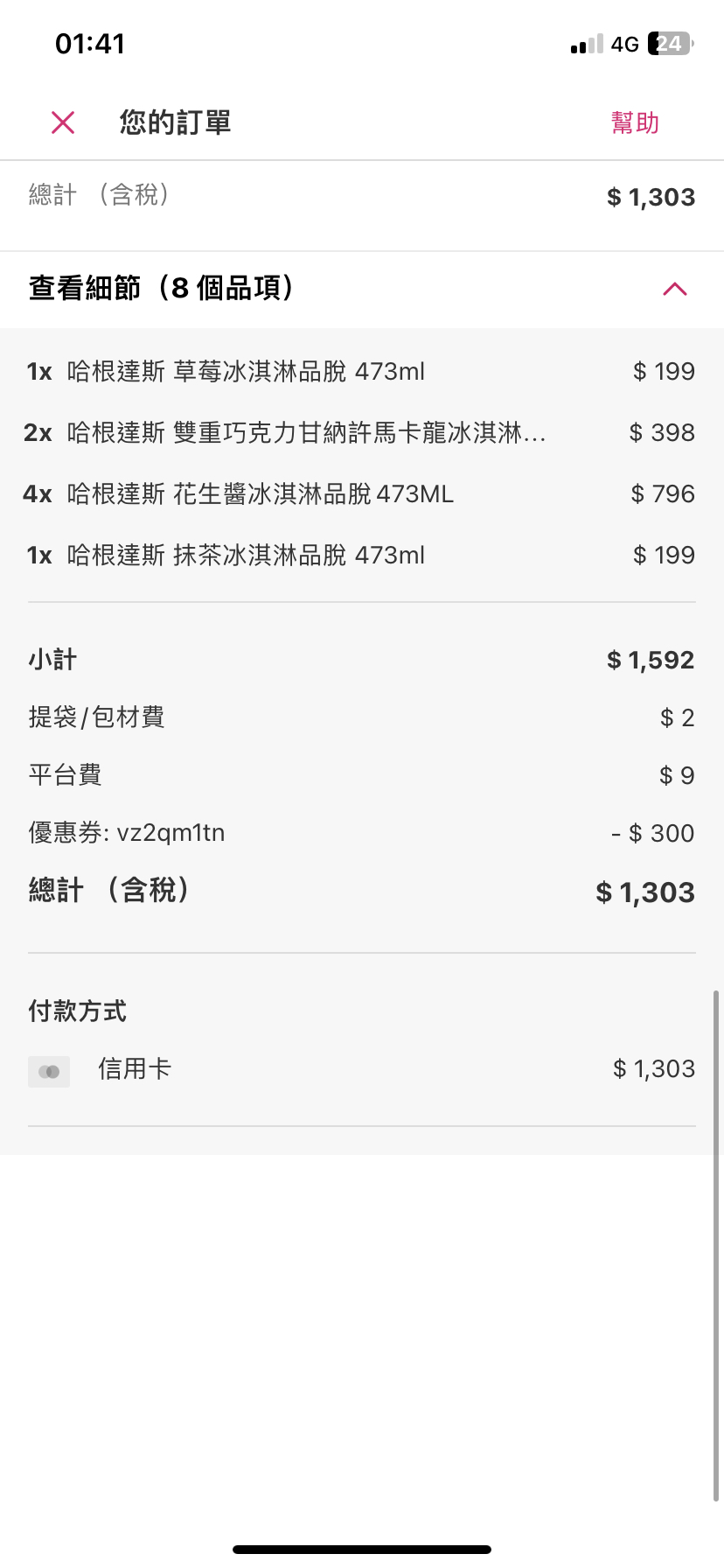
Task: Collapse the 查看細節 order details section
Action: click(674, 289)
